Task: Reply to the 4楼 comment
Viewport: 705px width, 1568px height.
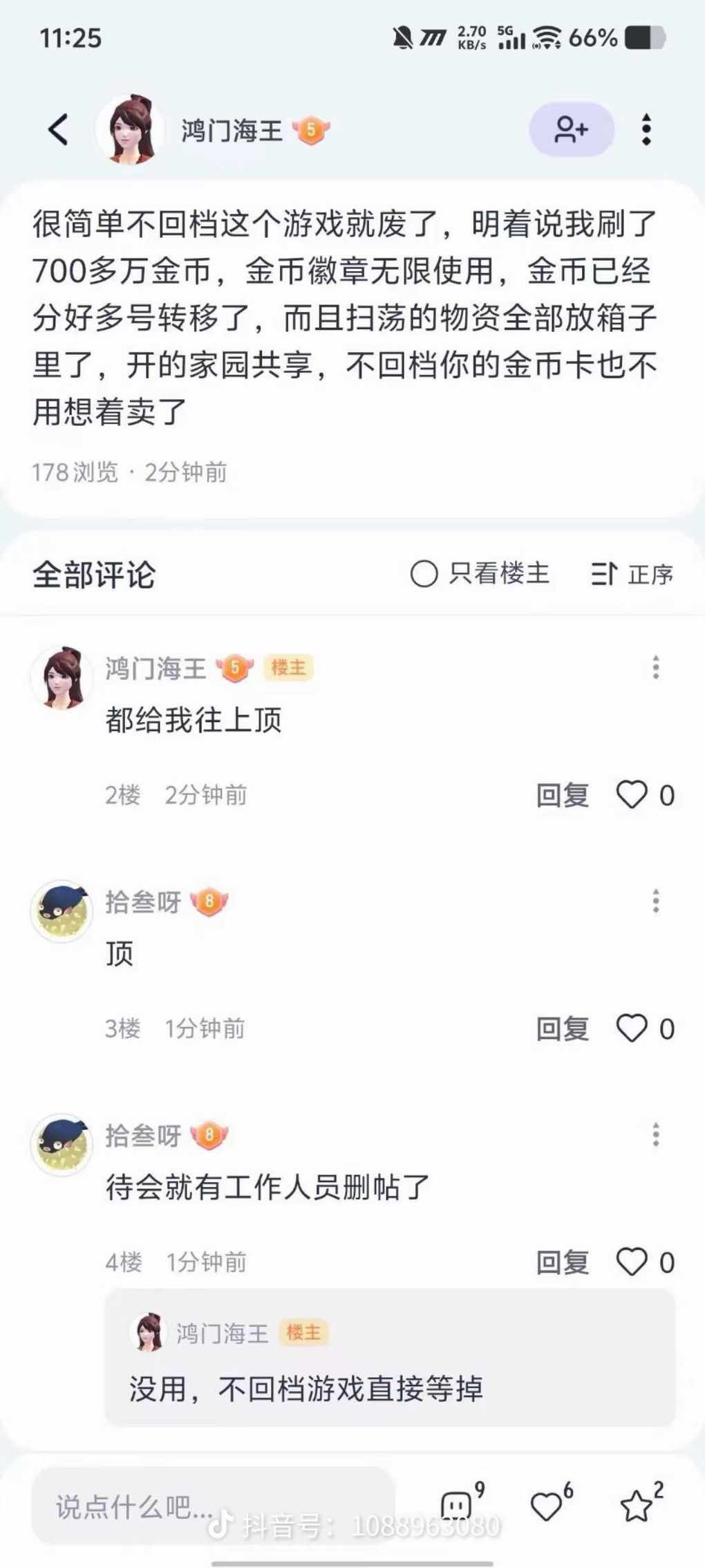Action: (562, 1263)
